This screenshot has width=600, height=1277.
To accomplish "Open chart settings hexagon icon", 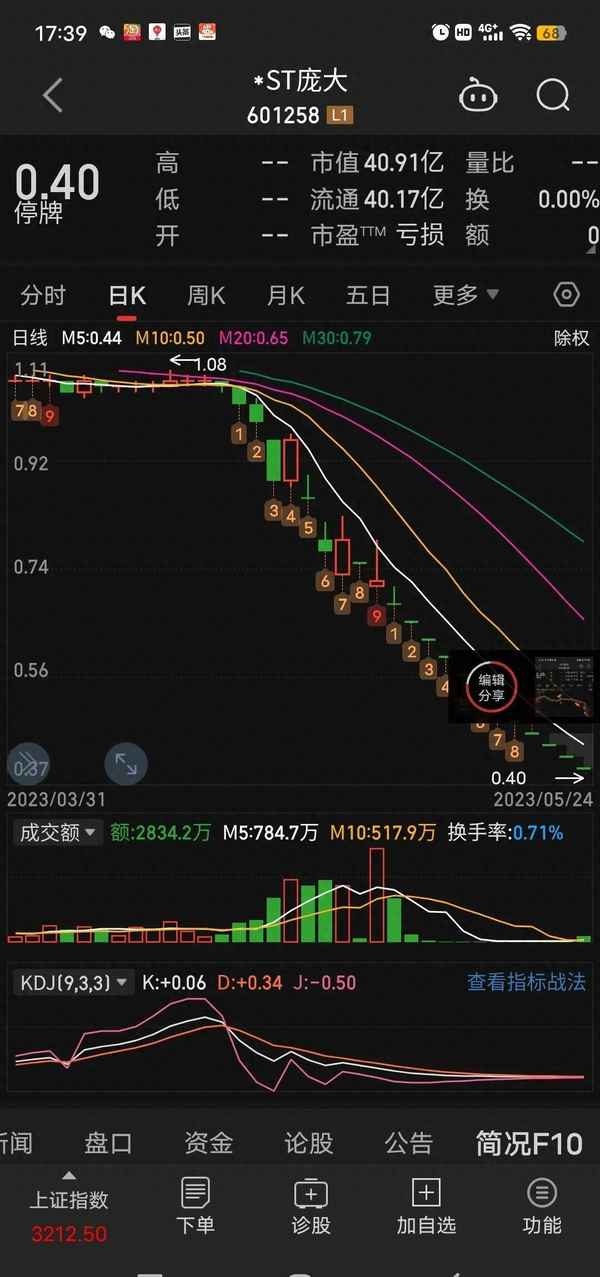I will tap(567, 295).
